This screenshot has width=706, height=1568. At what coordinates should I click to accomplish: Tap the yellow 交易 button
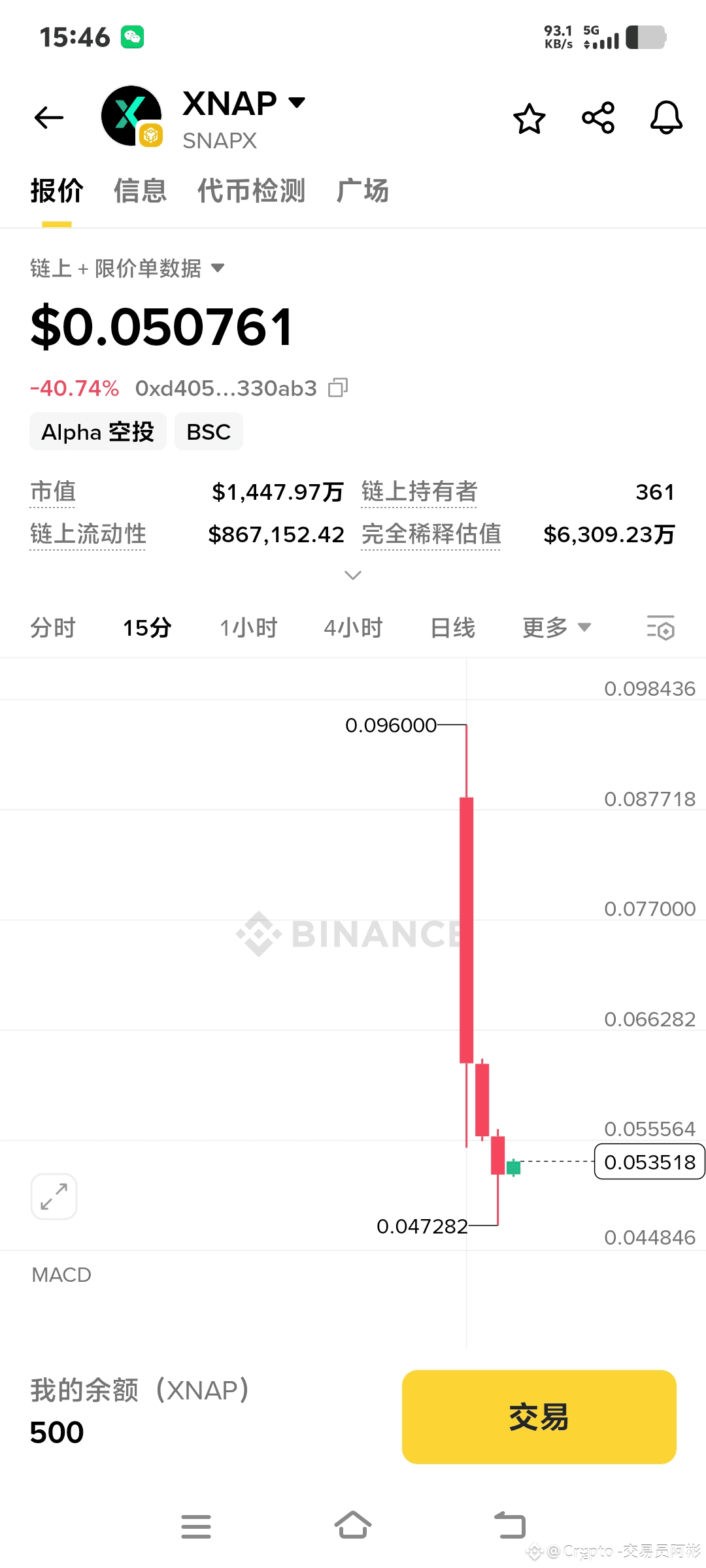[539, 1416]
